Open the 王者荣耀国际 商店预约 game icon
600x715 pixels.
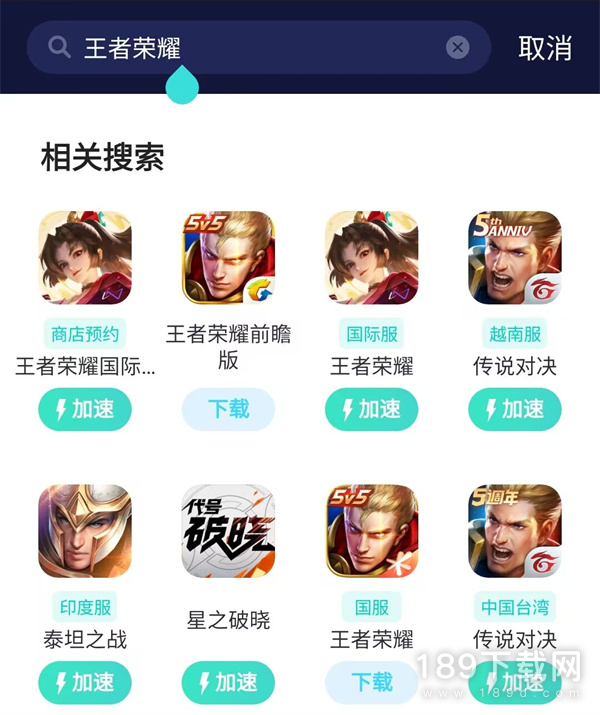point(85,257)
